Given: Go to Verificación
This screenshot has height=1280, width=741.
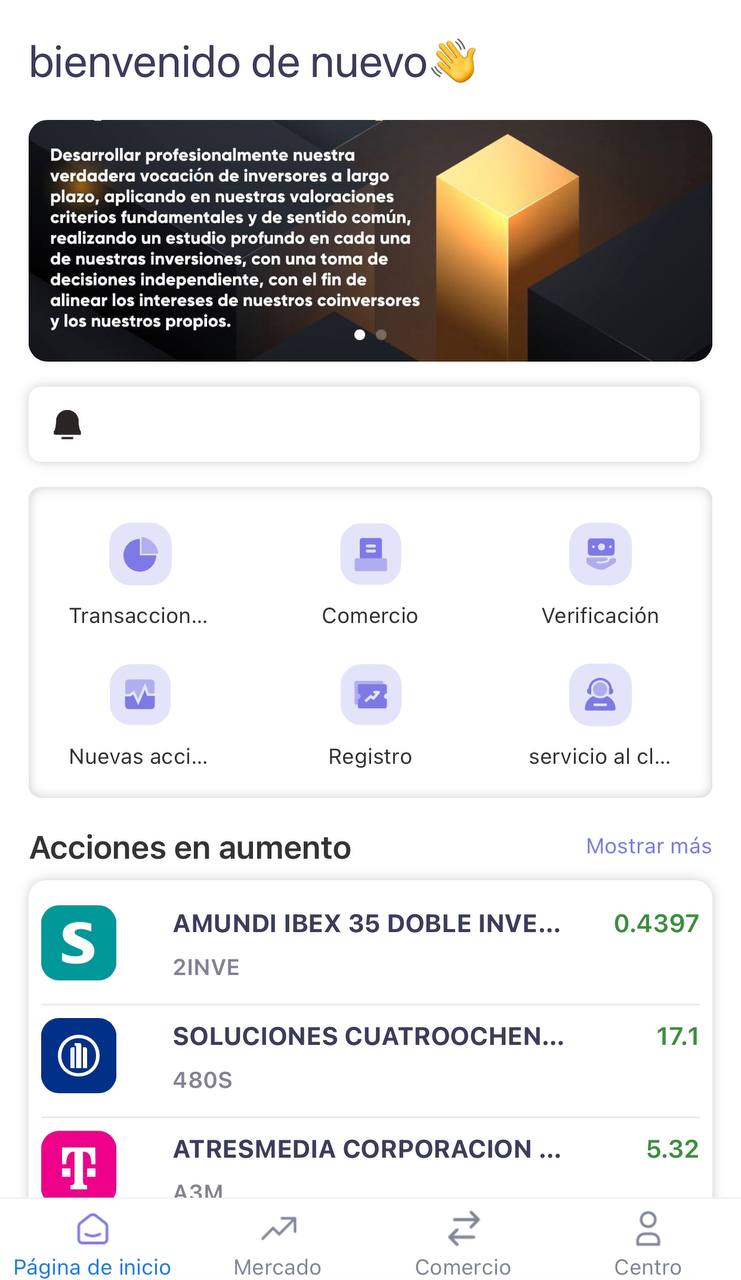Looking at the screenshot, I should pyautogui.click(x=600, y=574).
